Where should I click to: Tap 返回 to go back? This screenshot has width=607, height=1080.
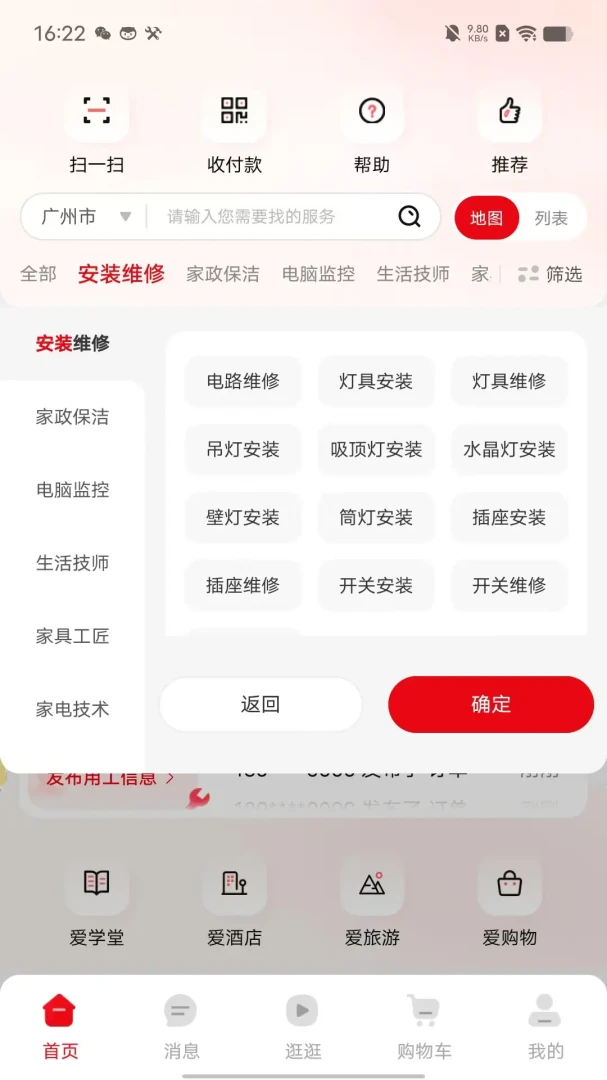point(260,704)
